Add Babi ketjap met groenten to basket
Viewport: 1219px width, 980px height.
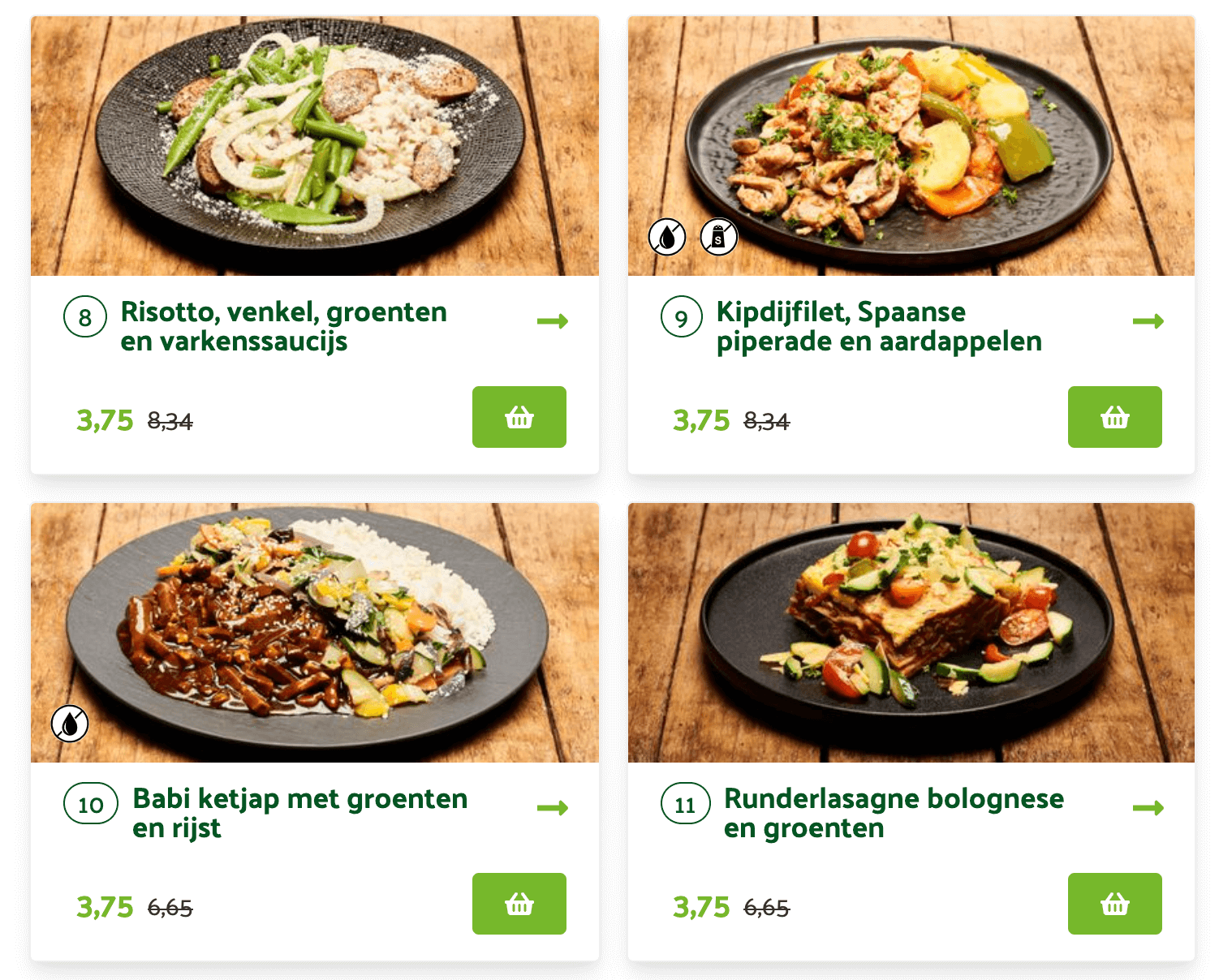(x=519, y=904)
